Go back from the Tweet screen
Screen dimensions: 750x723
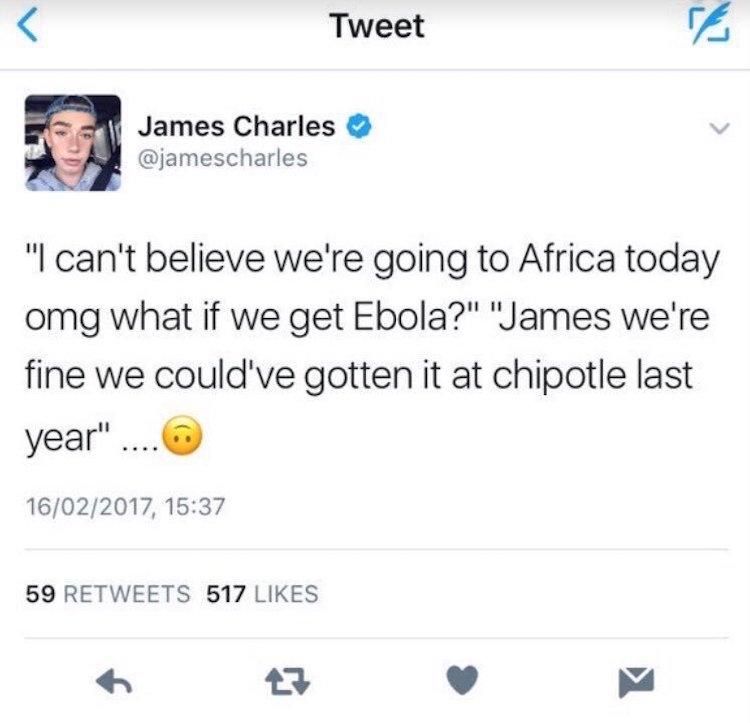[32, 28]
